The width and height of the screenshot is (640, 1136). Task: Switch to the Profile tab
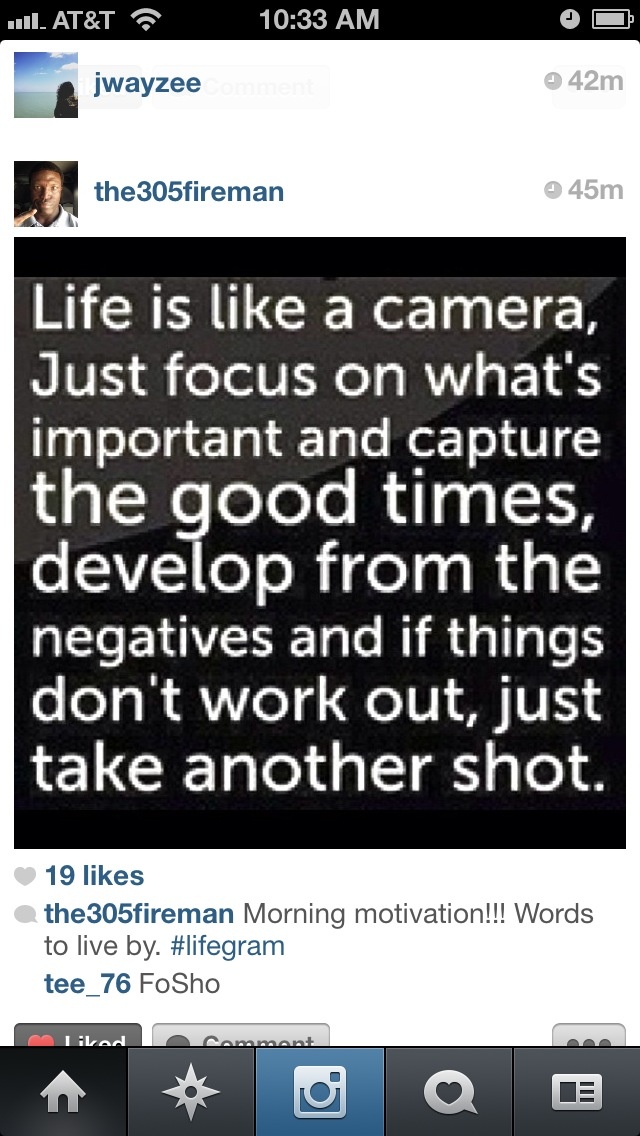(577, 1092)
